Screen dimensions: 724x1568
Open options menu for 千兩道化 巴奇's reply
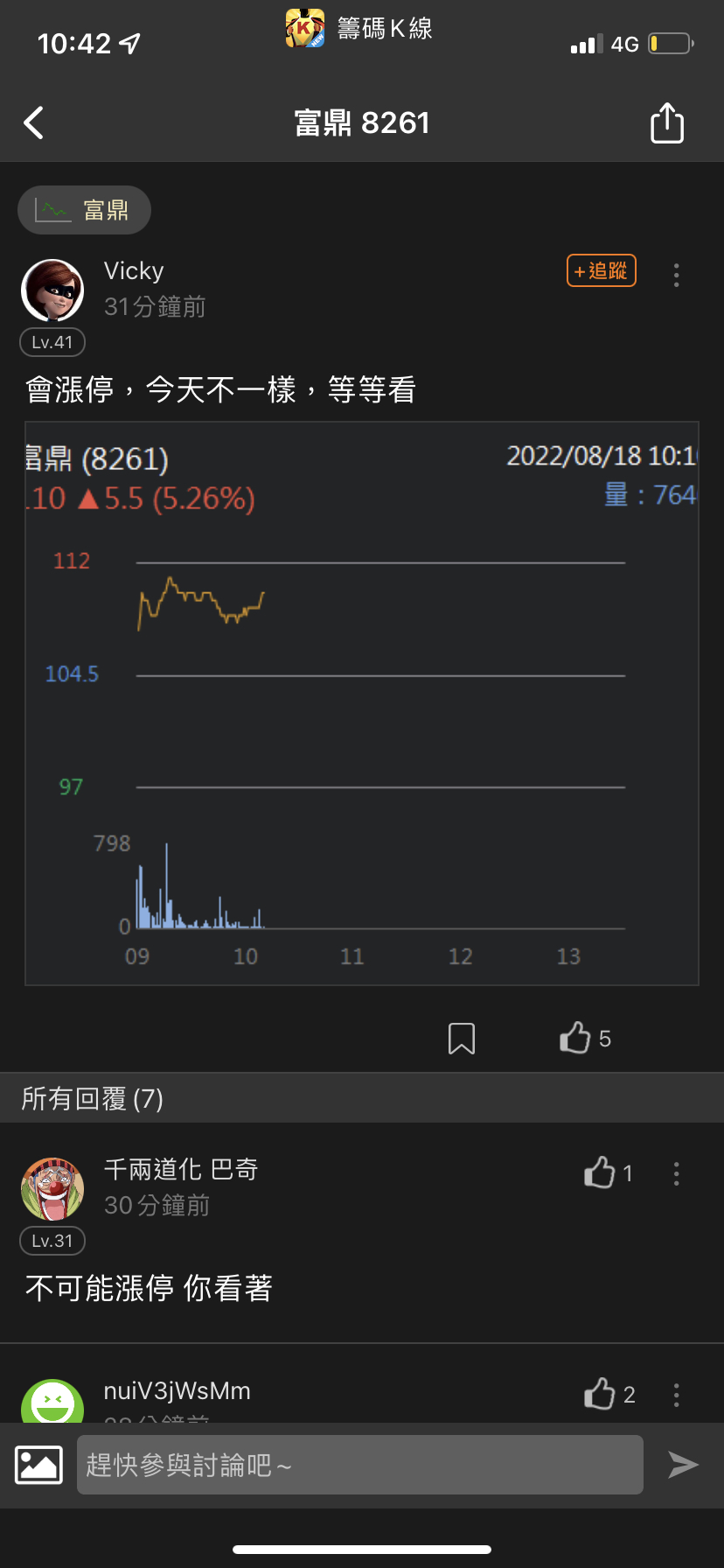pos(676,1173)
